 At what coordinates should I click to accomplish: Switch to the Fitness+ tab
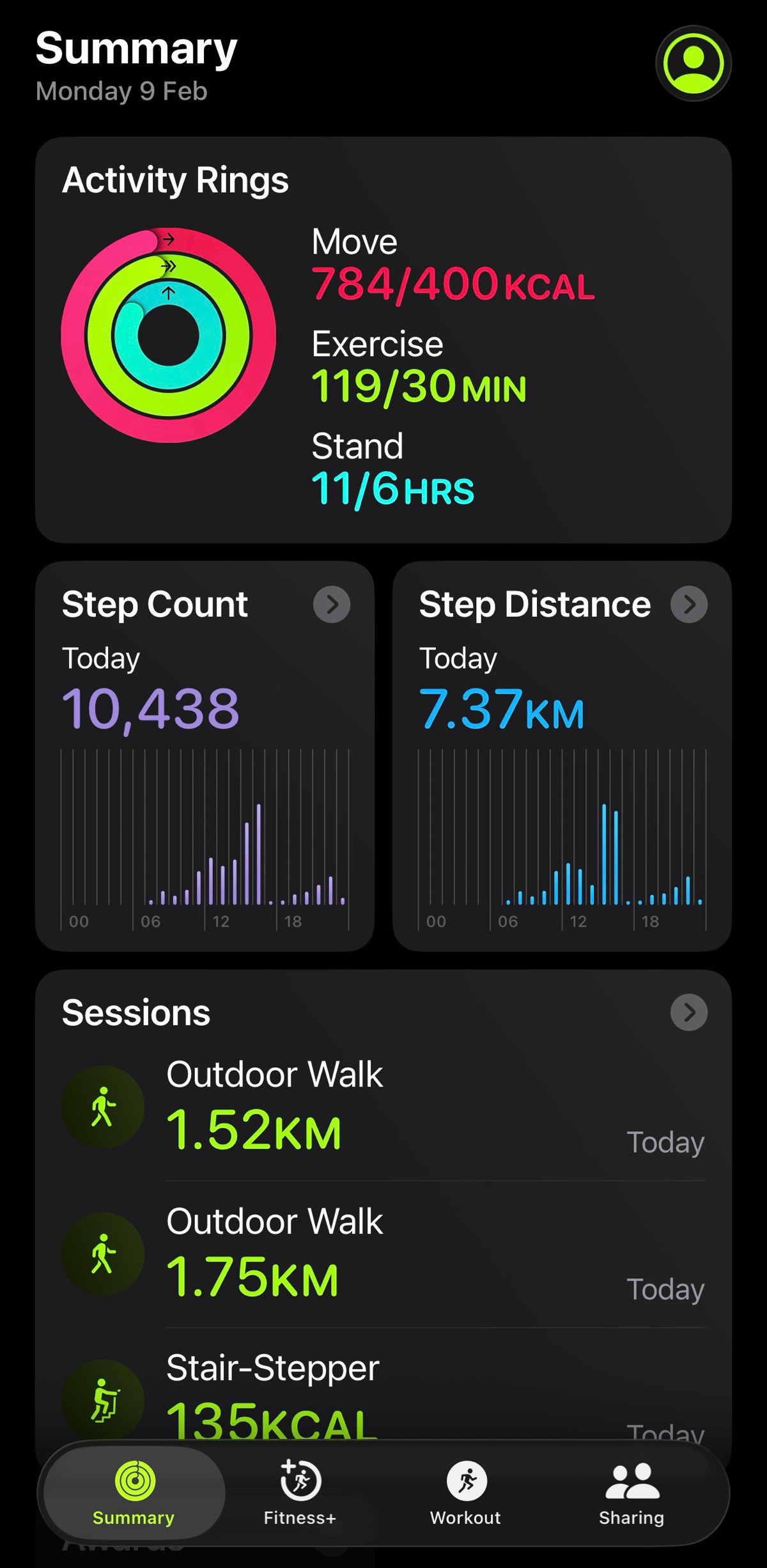(x=300, y=1493)
